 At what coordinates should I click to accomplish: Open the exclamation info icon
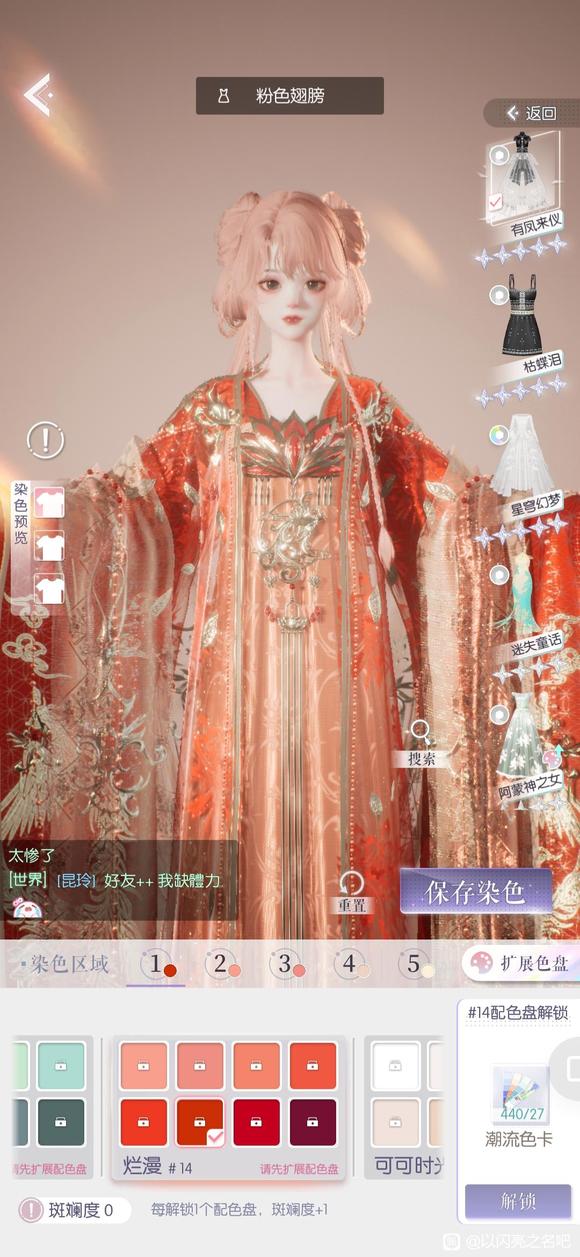45,438
